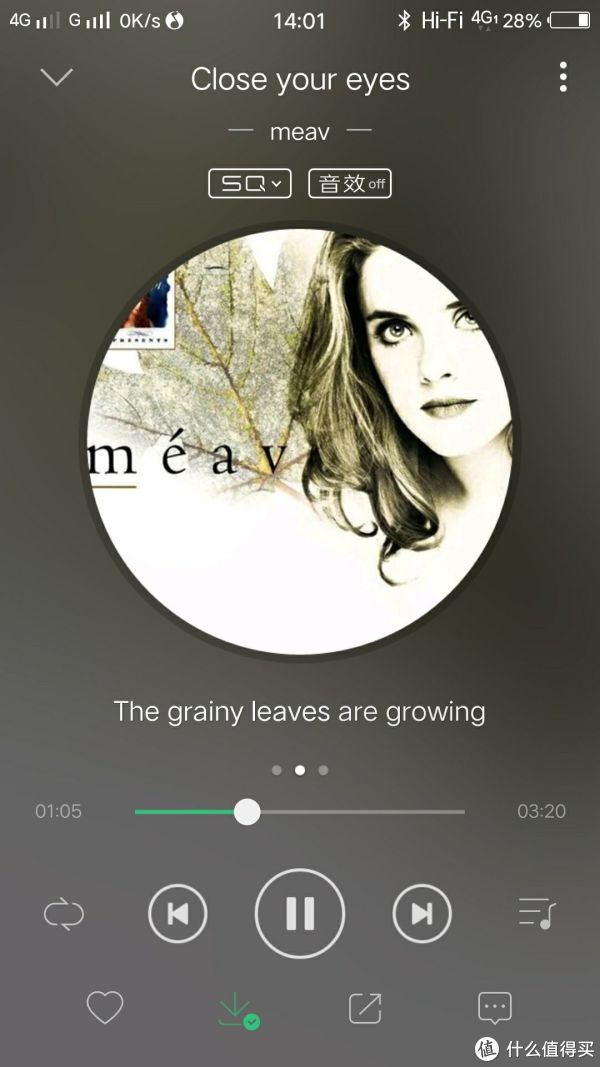Pause the song Close your eyes
Image resolution: width=600 pixels, height=1067 pixels.
300,913
